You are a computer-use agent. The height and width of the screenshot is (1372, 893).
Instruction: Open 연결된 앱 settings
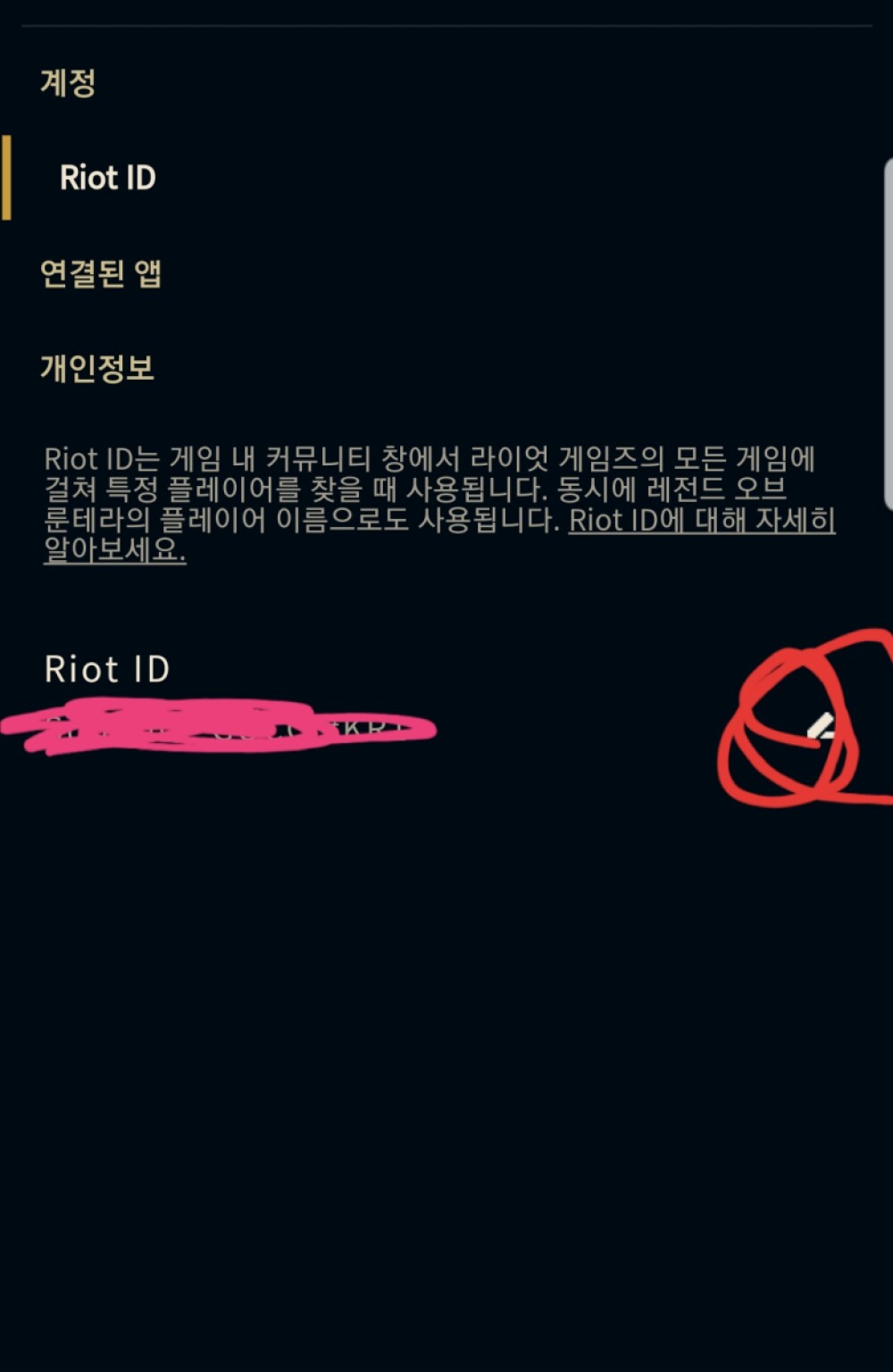tap(101, 273)
